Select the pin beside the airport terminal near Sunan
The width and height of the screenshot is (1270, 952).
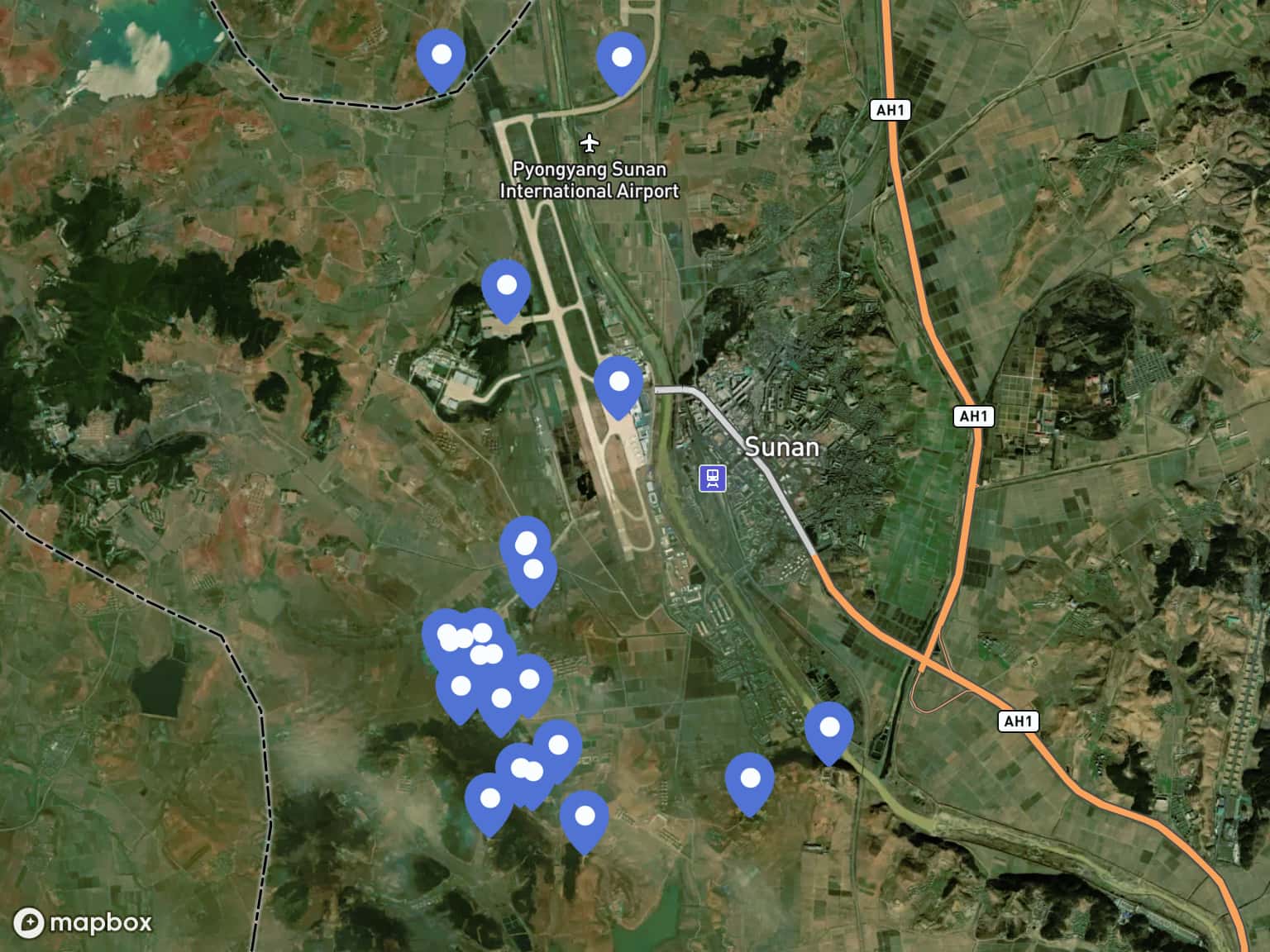pyautogui.click(x=618, y=385)
